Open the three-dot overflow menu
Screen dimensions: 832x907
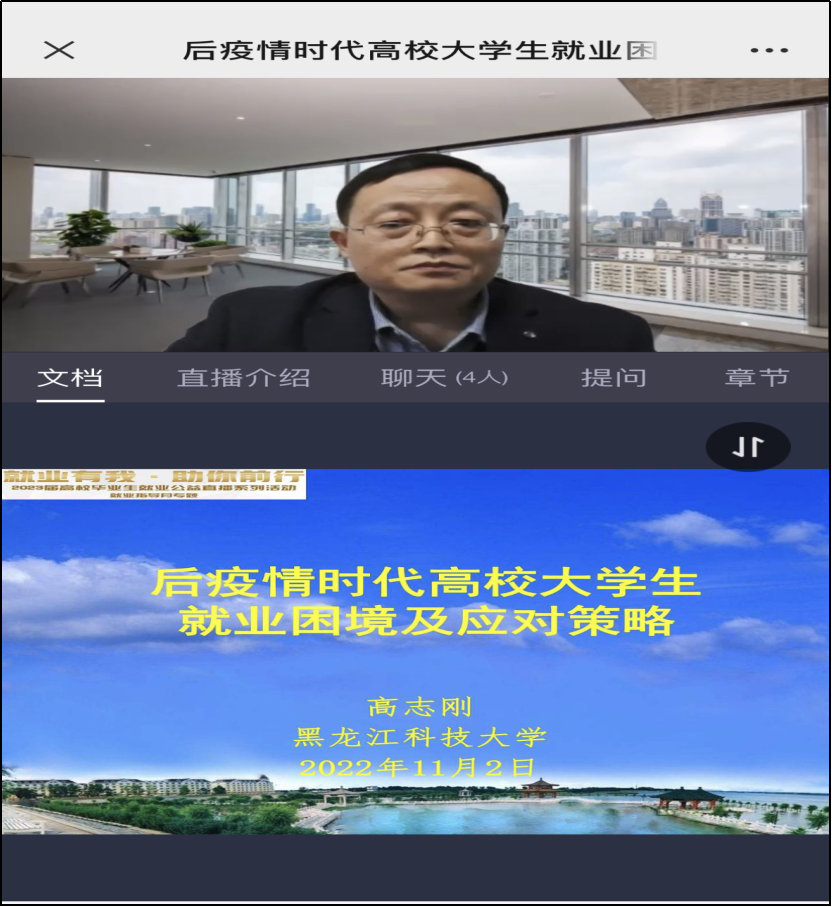coord(768,50)
